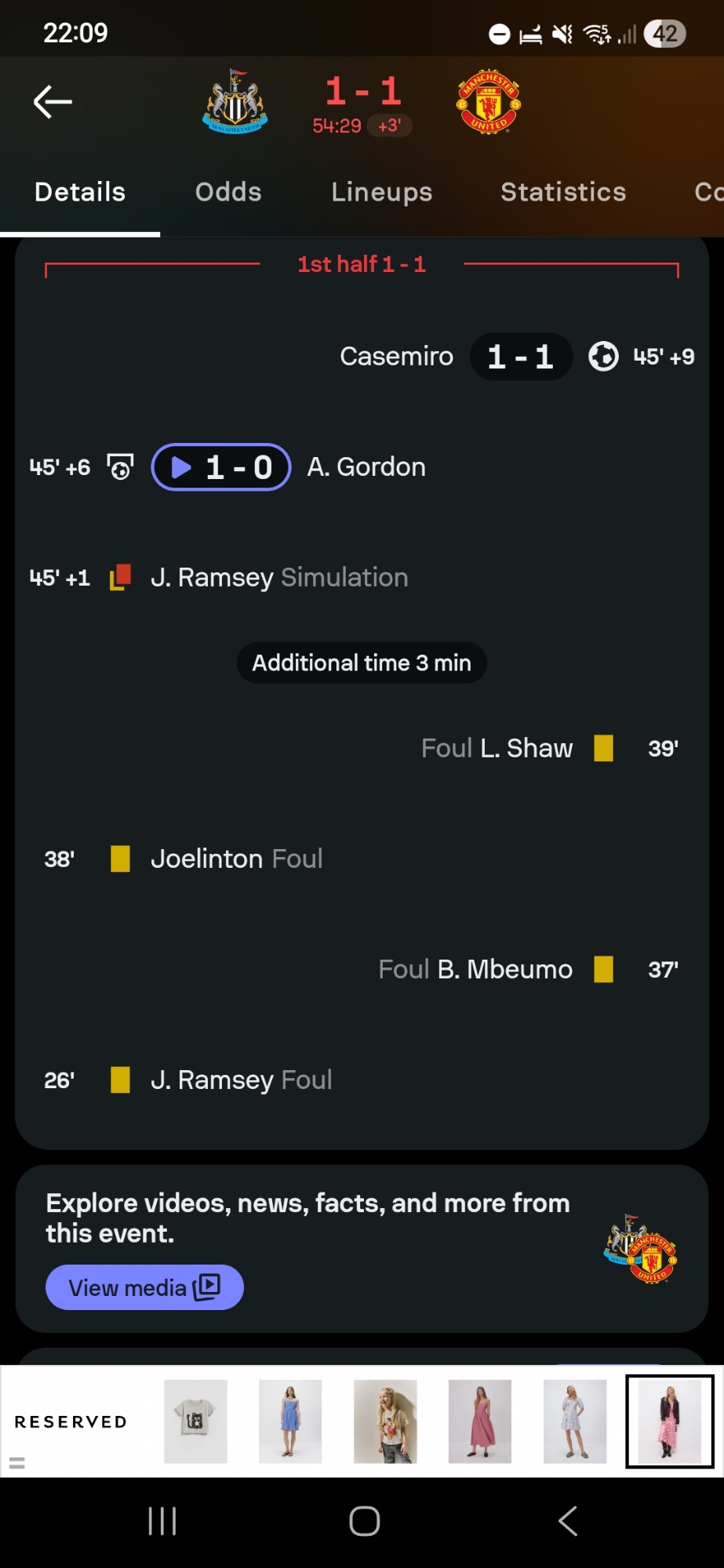Screen dimensions: 724x1568
Task: Open the blue dress ad thumbnail
Action: tap(290, 1421)
